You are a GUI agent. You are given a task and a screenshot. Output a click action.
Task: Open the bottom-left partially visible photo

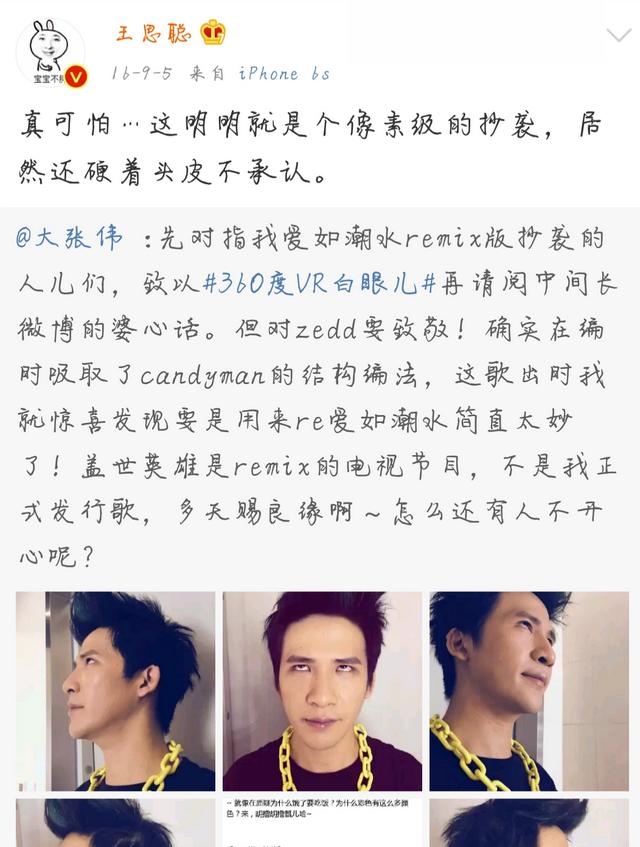(116, 823)
